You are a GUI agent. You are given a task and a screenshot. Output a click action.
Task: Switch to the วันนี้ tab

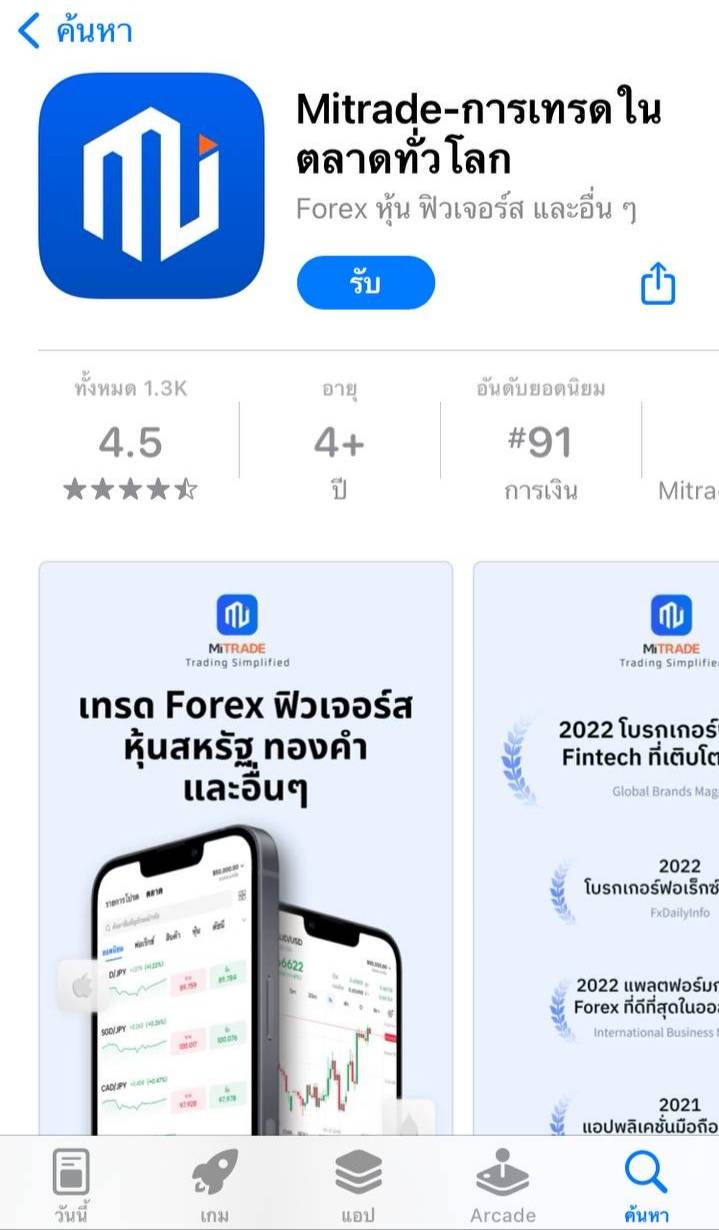[71, 1187]
